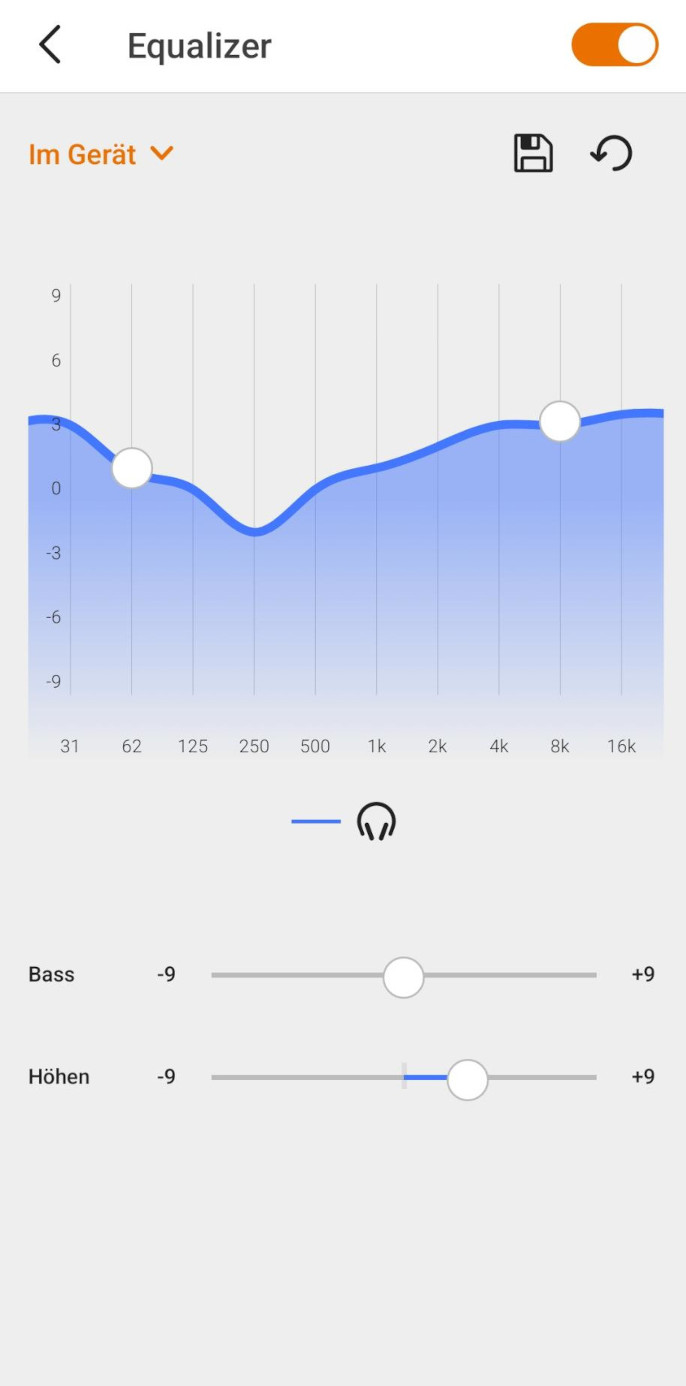Tap the Höhen slider knob

467,1080
